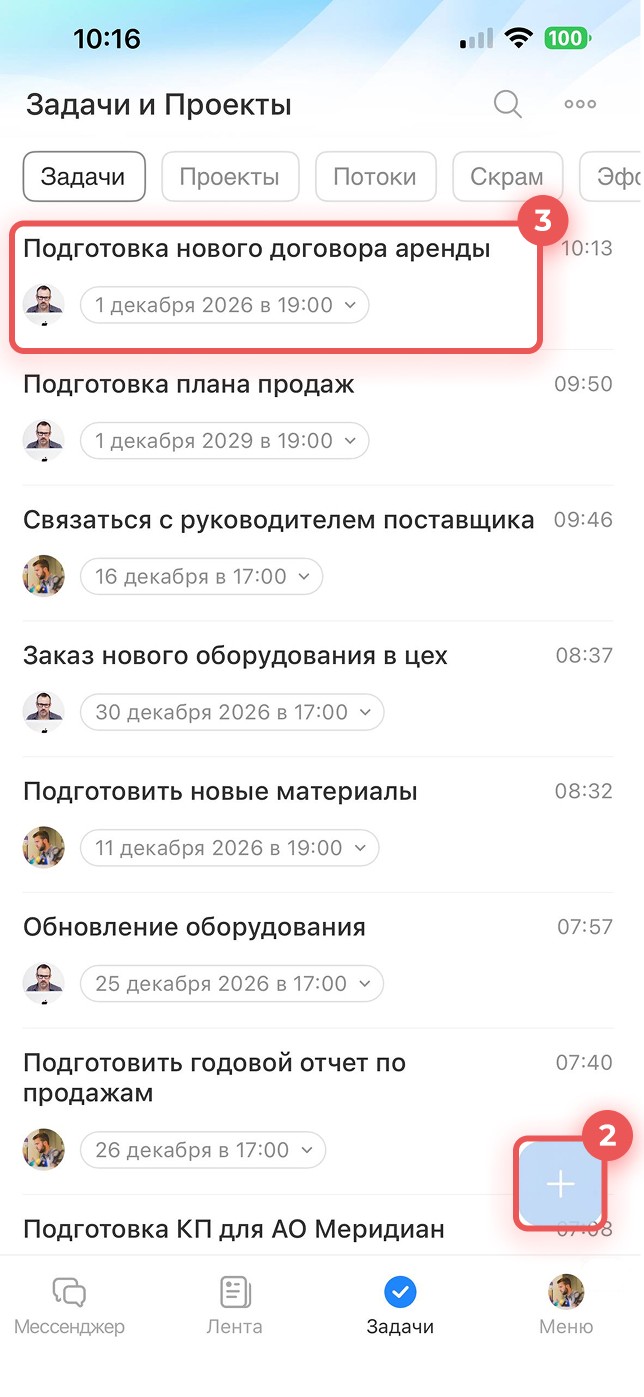Open task Связаться с руководителем поставщика

pyautogui.click(x=279, y=520)
